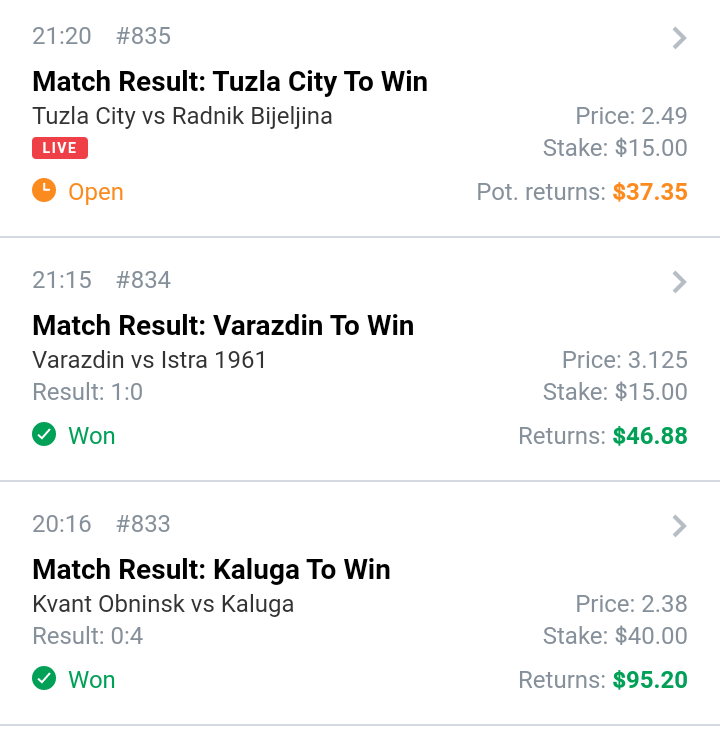
Task: Open the Tuzla City To Win bet details
Action: 230,82
